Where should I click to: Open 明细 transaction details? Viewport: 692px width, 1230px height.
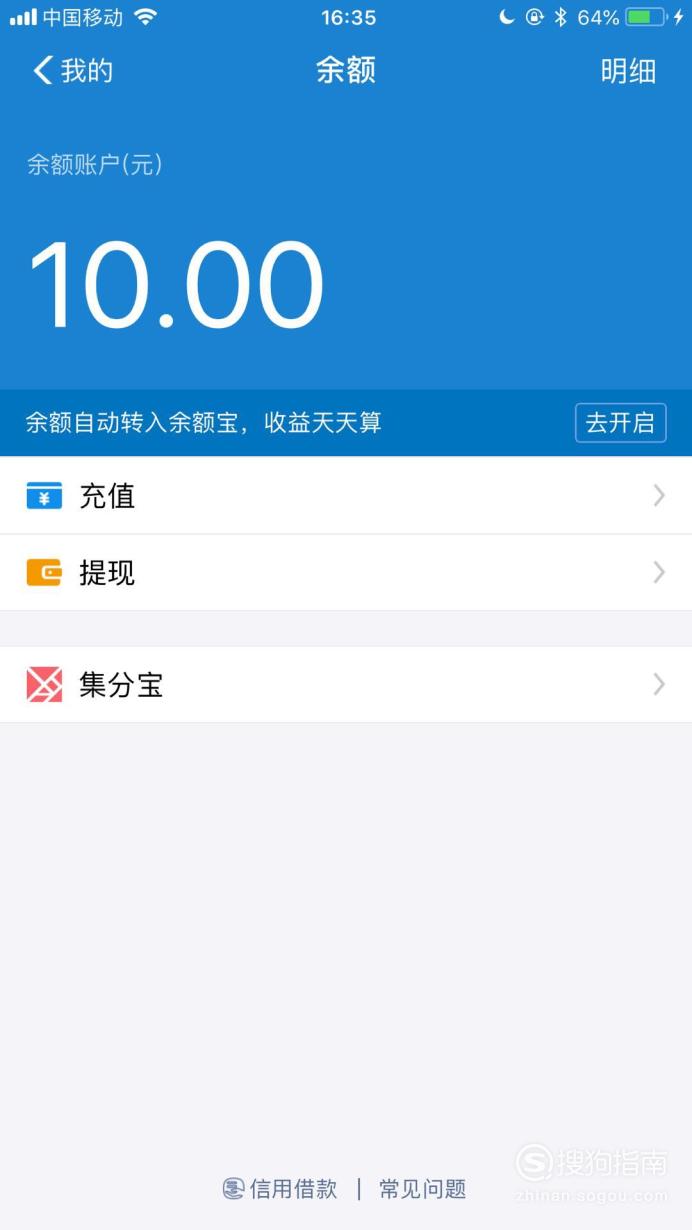pos(628,71)
